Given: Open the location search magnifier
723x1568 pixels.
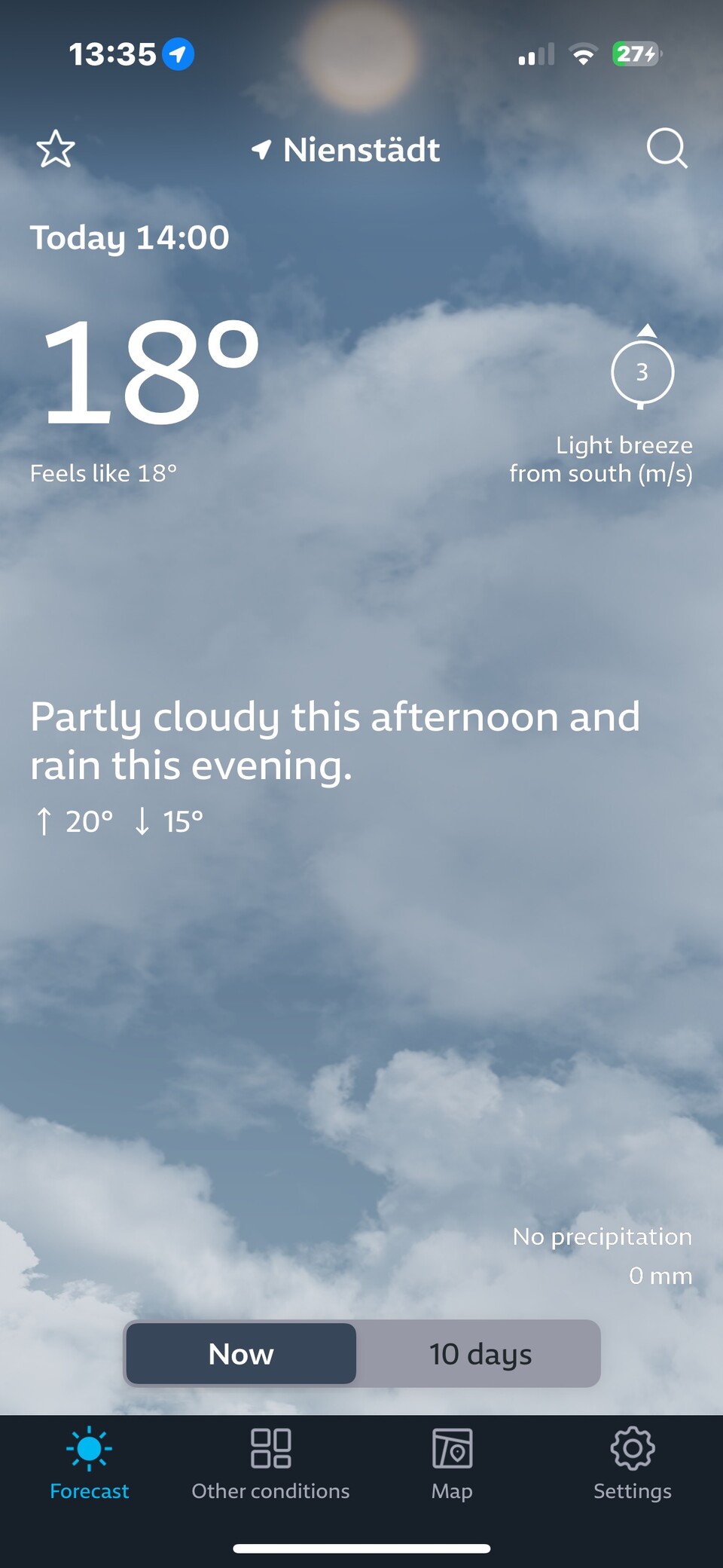Looking at the screenshot, I should click(667, 148).
